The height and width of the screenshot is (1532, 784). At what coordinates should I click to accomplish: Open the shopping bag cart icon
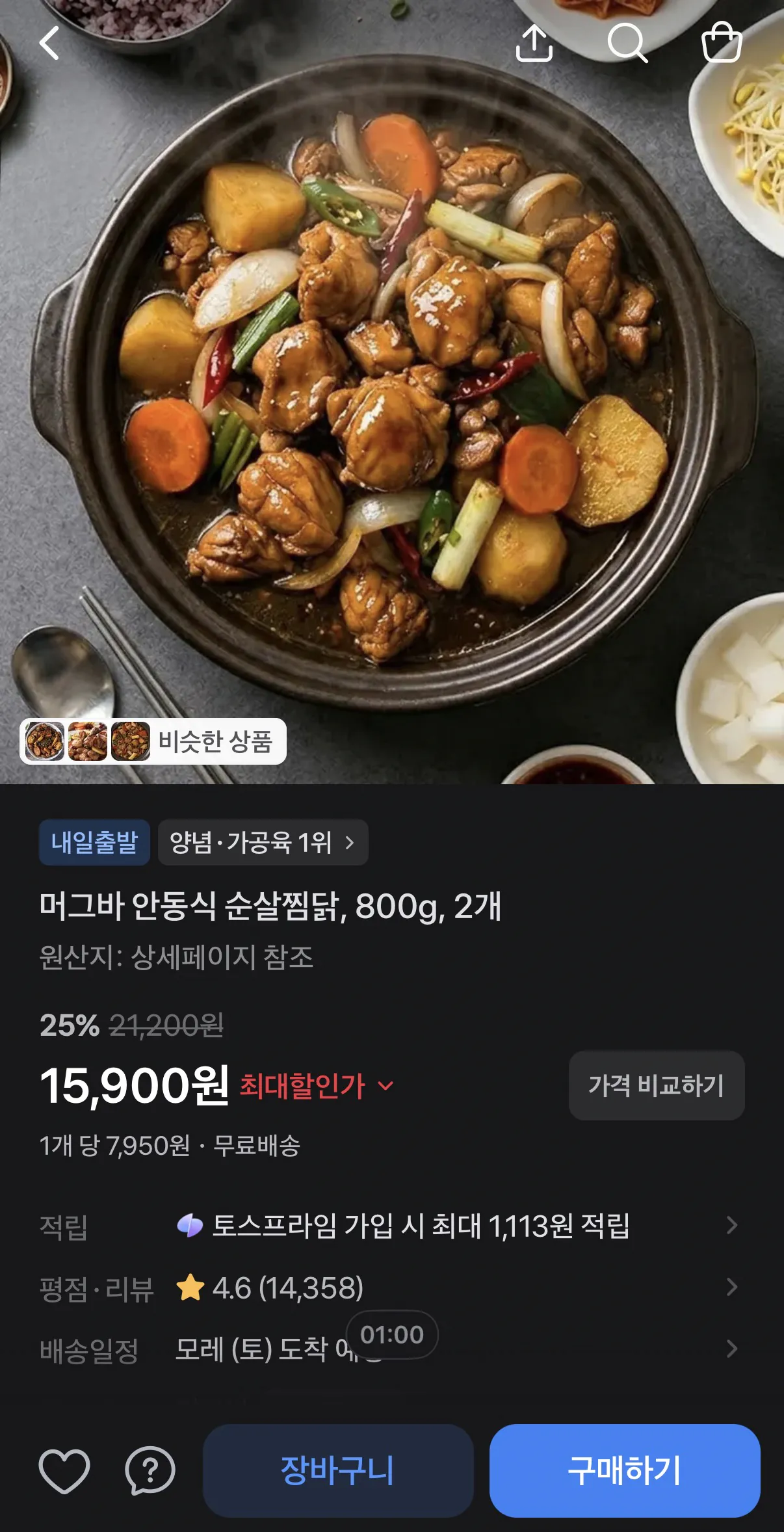coord(722,42)
